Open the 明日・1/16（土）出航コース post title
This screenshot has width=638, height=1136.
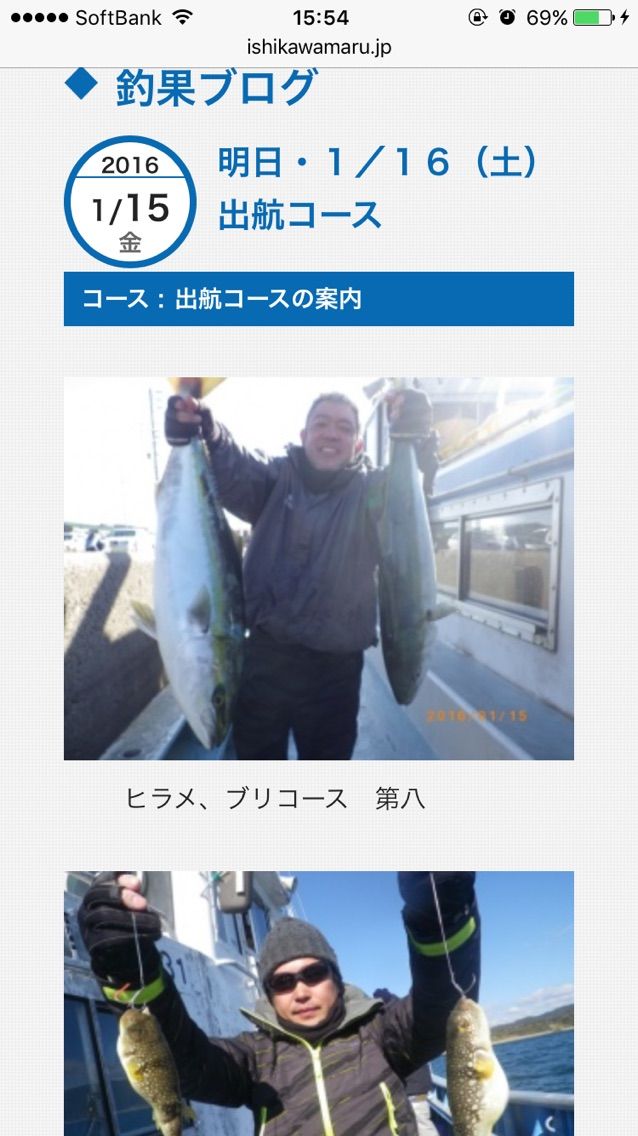tap(378, 188)
